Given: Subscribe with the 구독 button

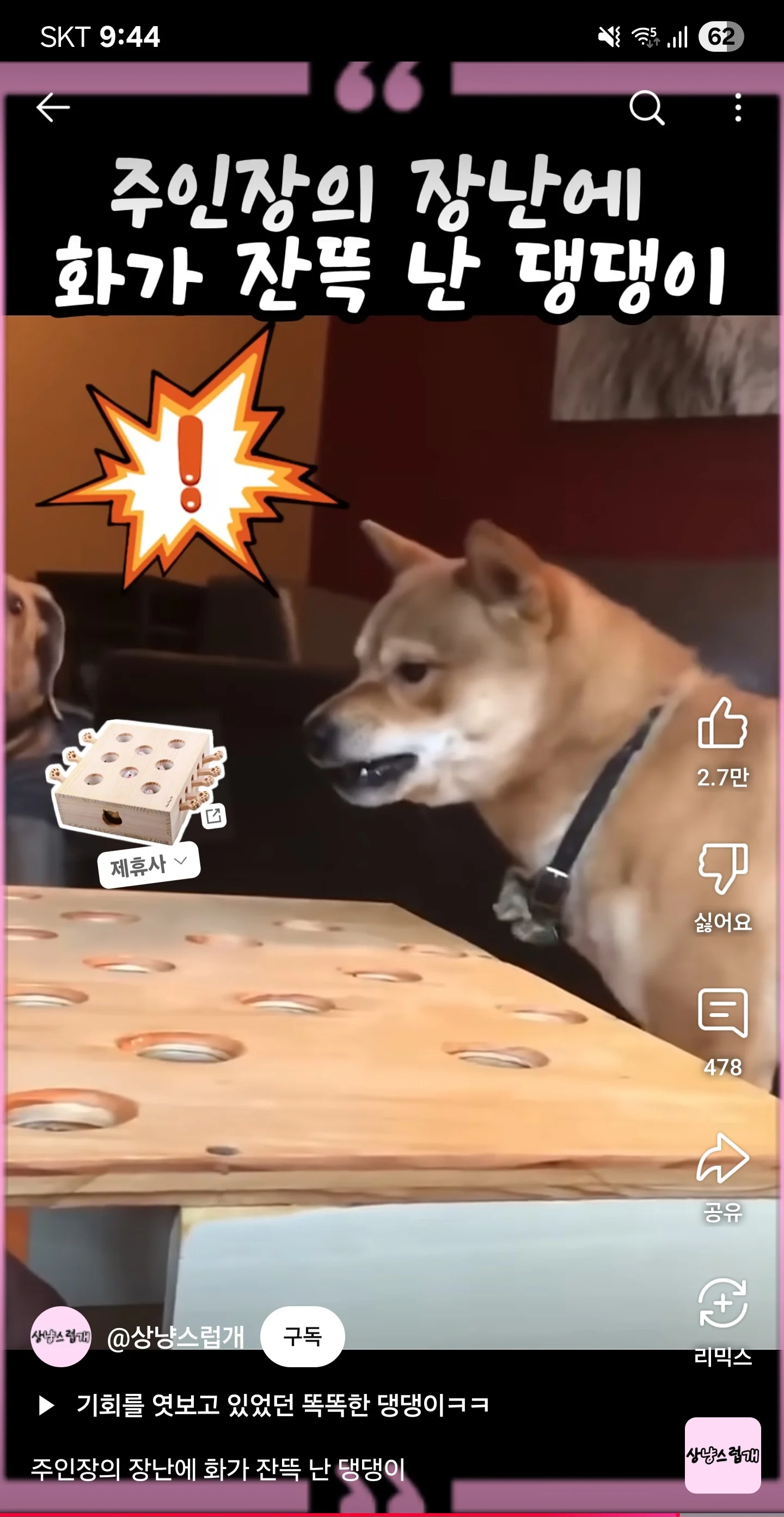Looking at the screenshot, I should [303, 1336].
